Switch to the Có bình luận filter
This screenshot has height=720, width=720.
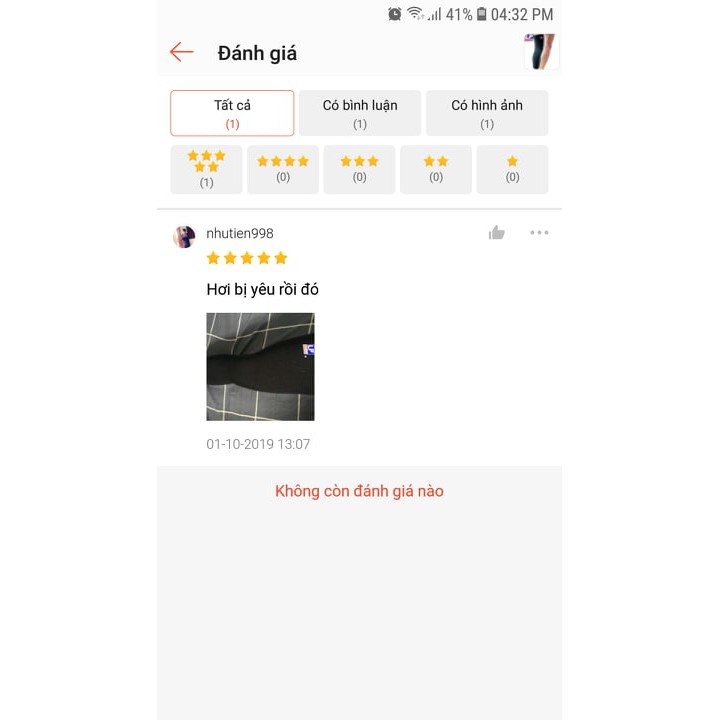[360, 113]
